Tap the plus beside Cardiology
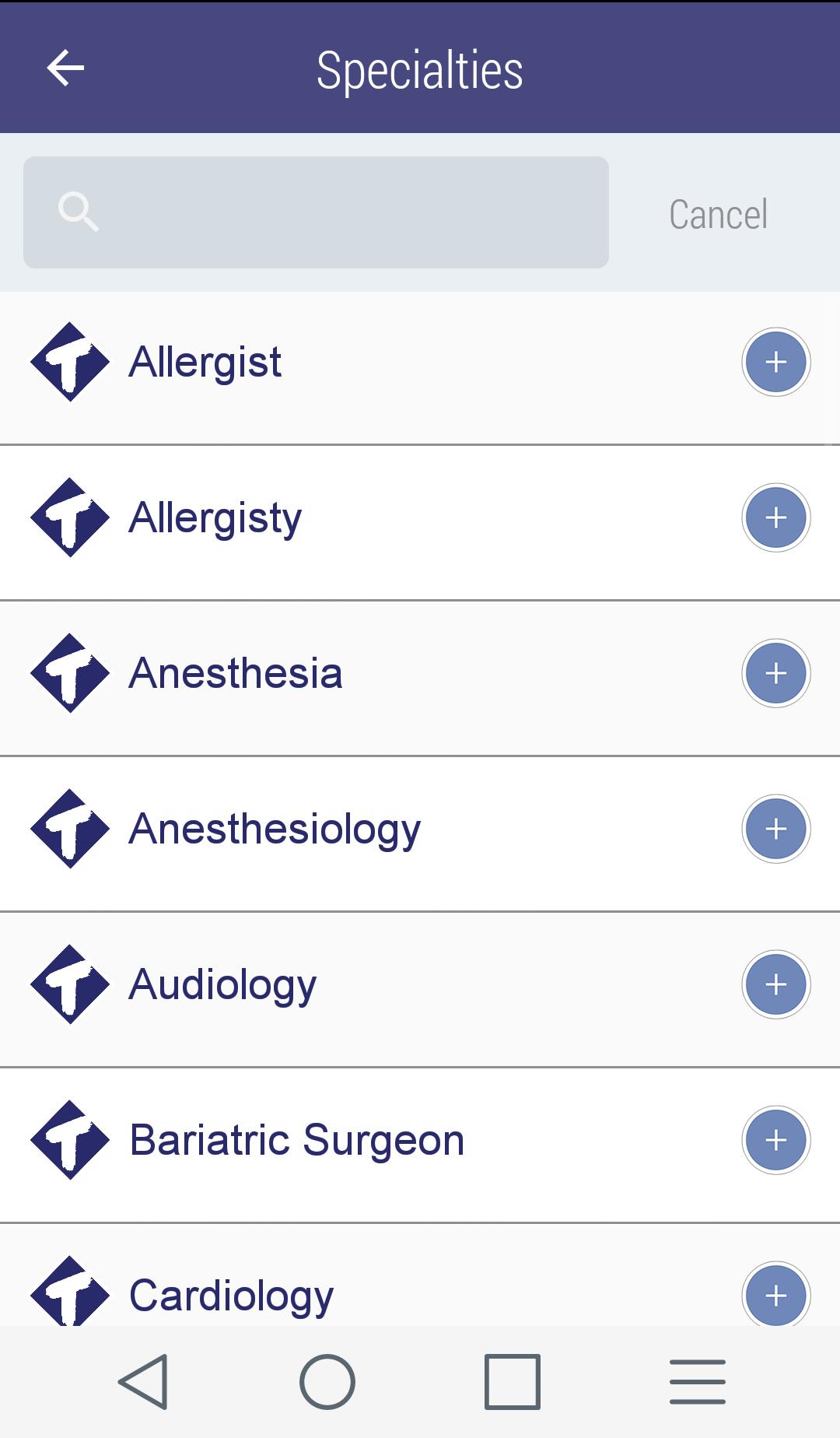This screenshot has width=840, height=1438. (776, 1294)
